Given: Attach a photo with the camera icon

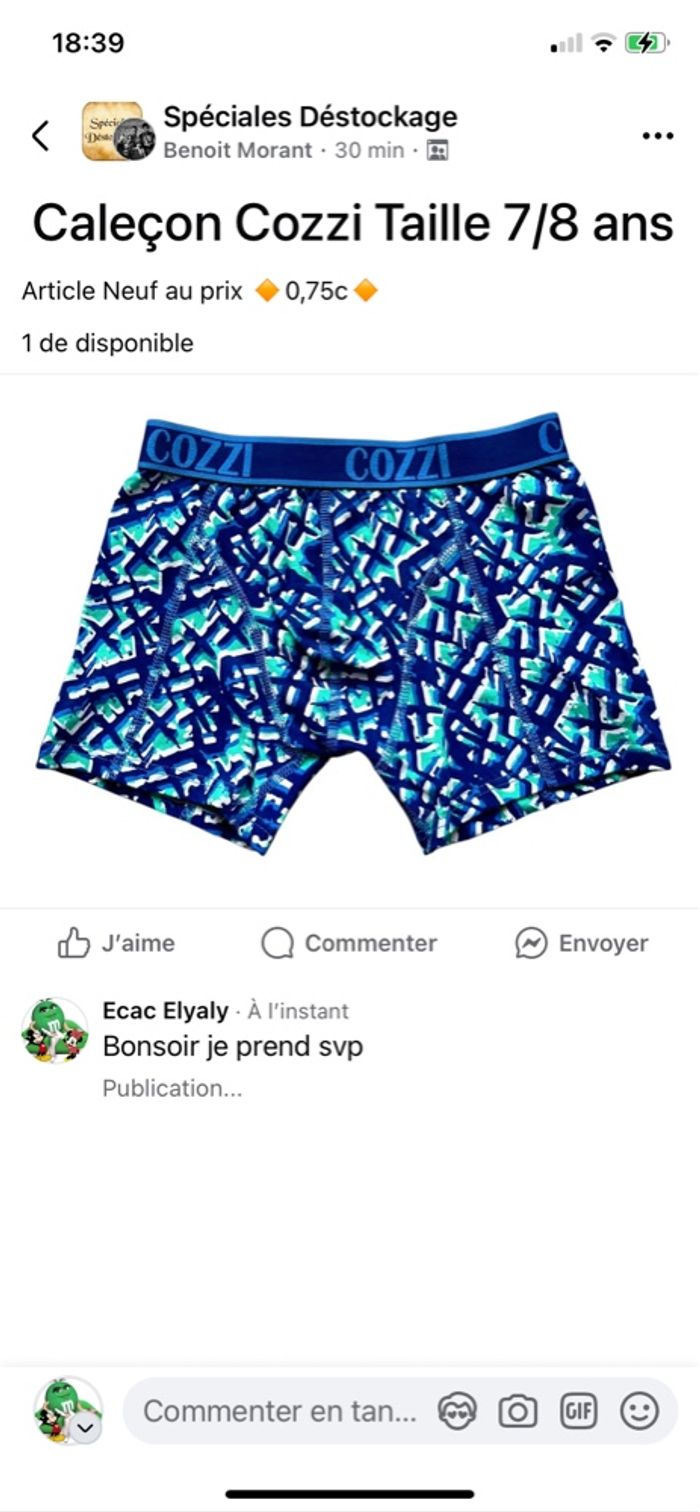Looking at the screenshot, I should tap(518, 1411).
